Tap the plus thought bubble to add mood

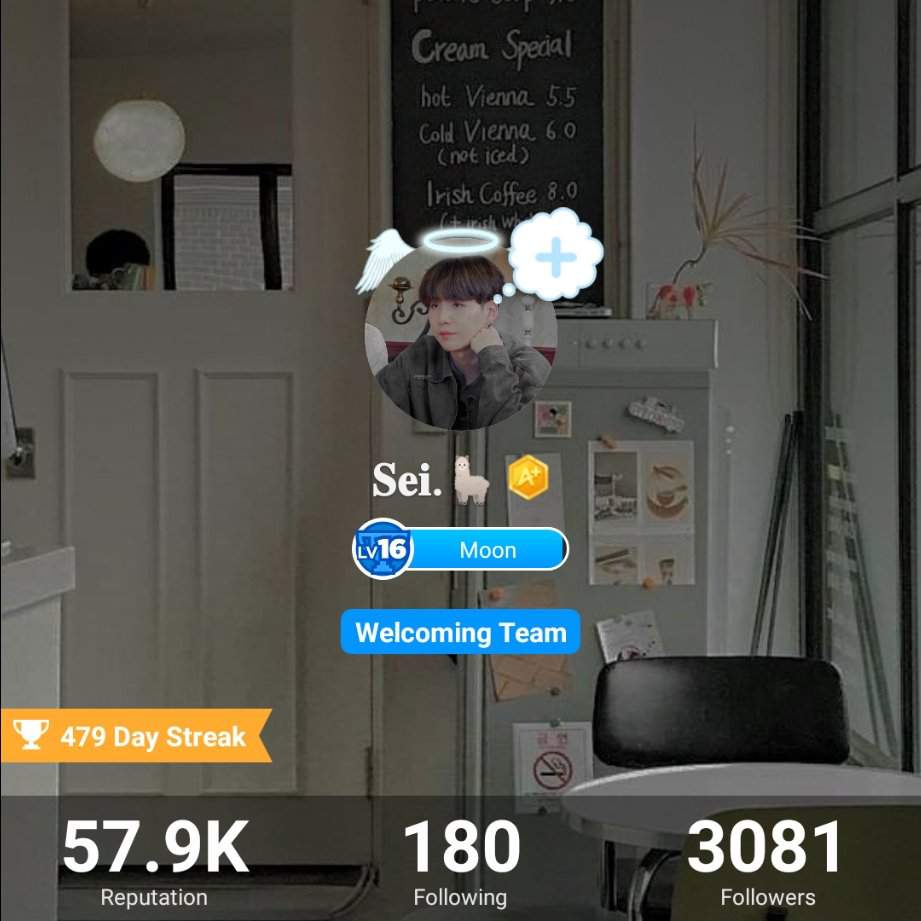click(x=555, y=256)
